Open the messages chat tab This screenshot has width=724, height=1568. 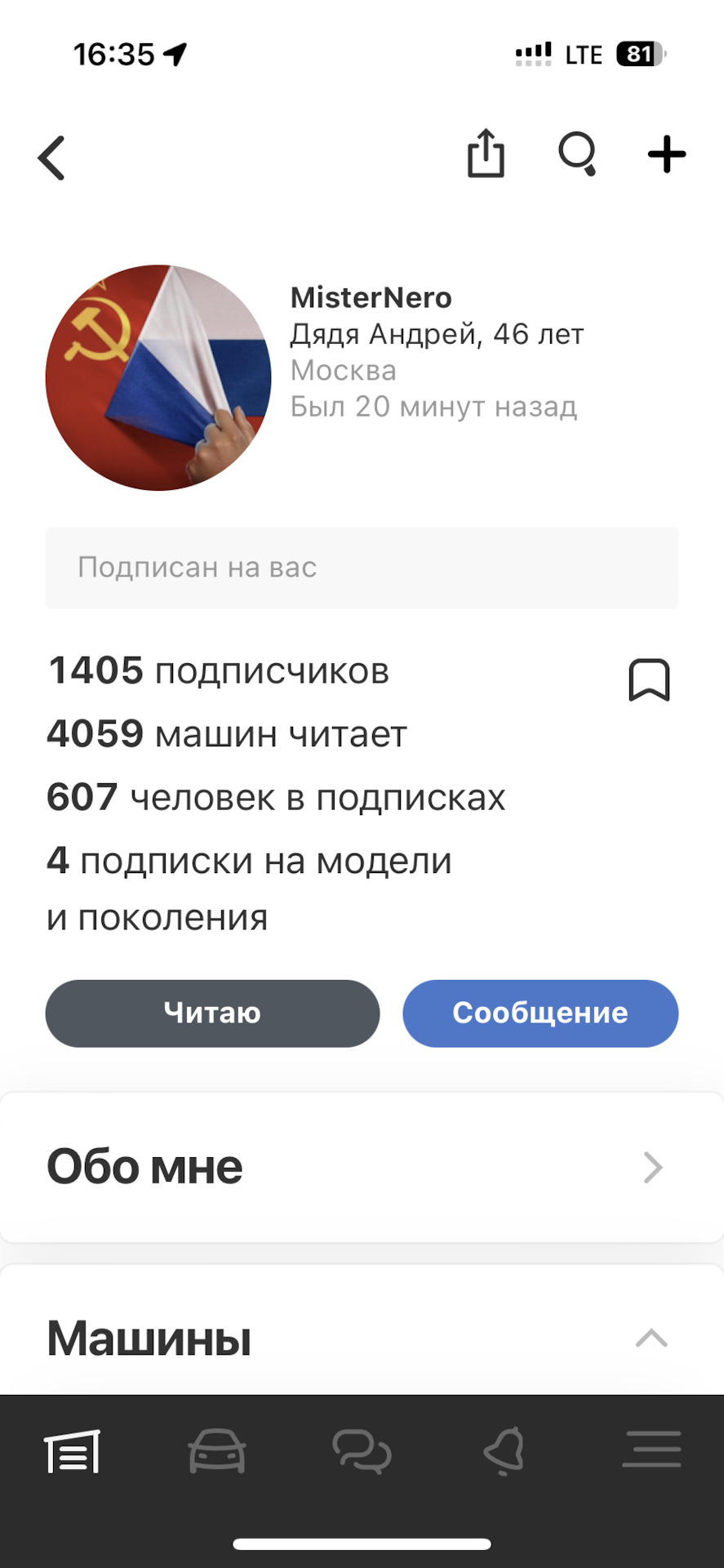[362, 1451]
